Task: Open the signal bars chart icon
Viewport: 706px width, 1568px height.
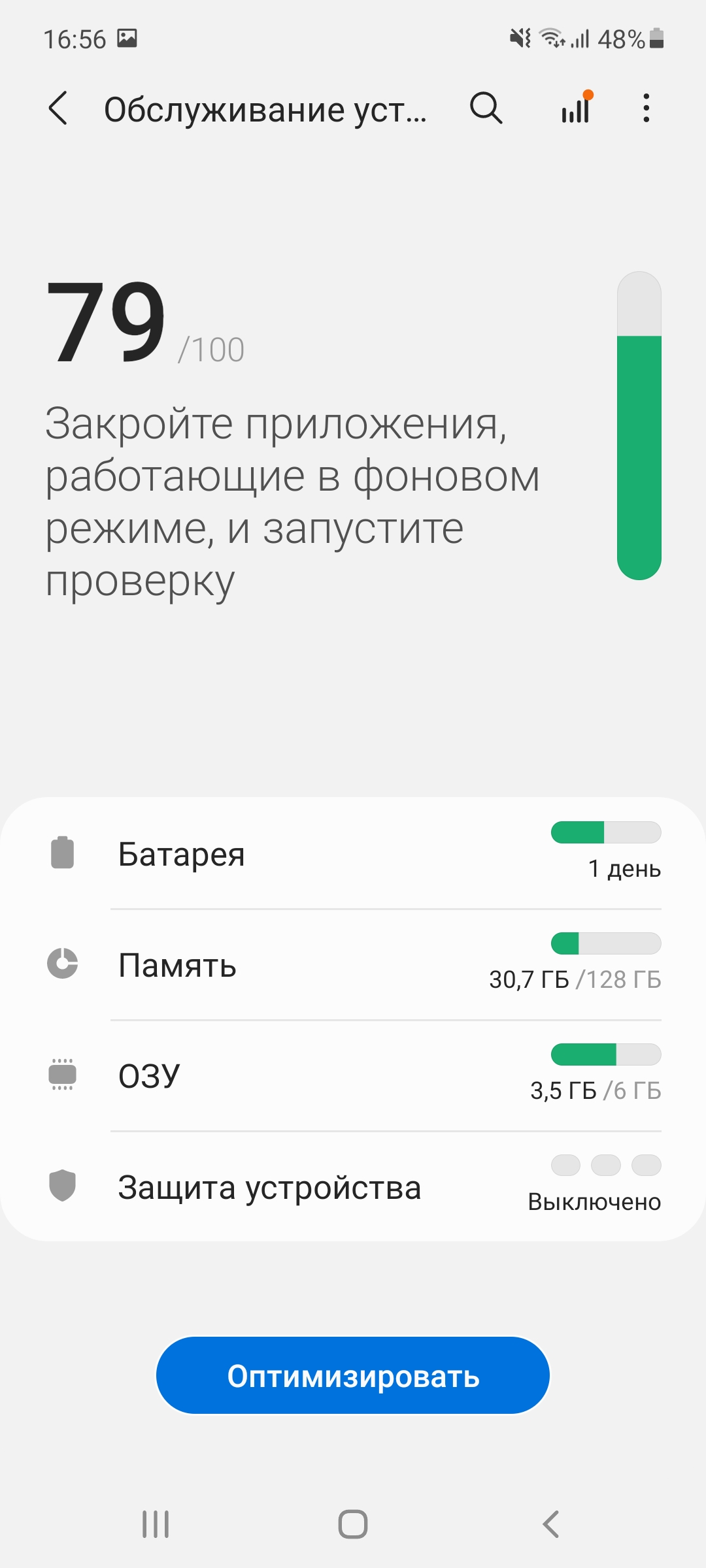Action: [x=576, y=108]
